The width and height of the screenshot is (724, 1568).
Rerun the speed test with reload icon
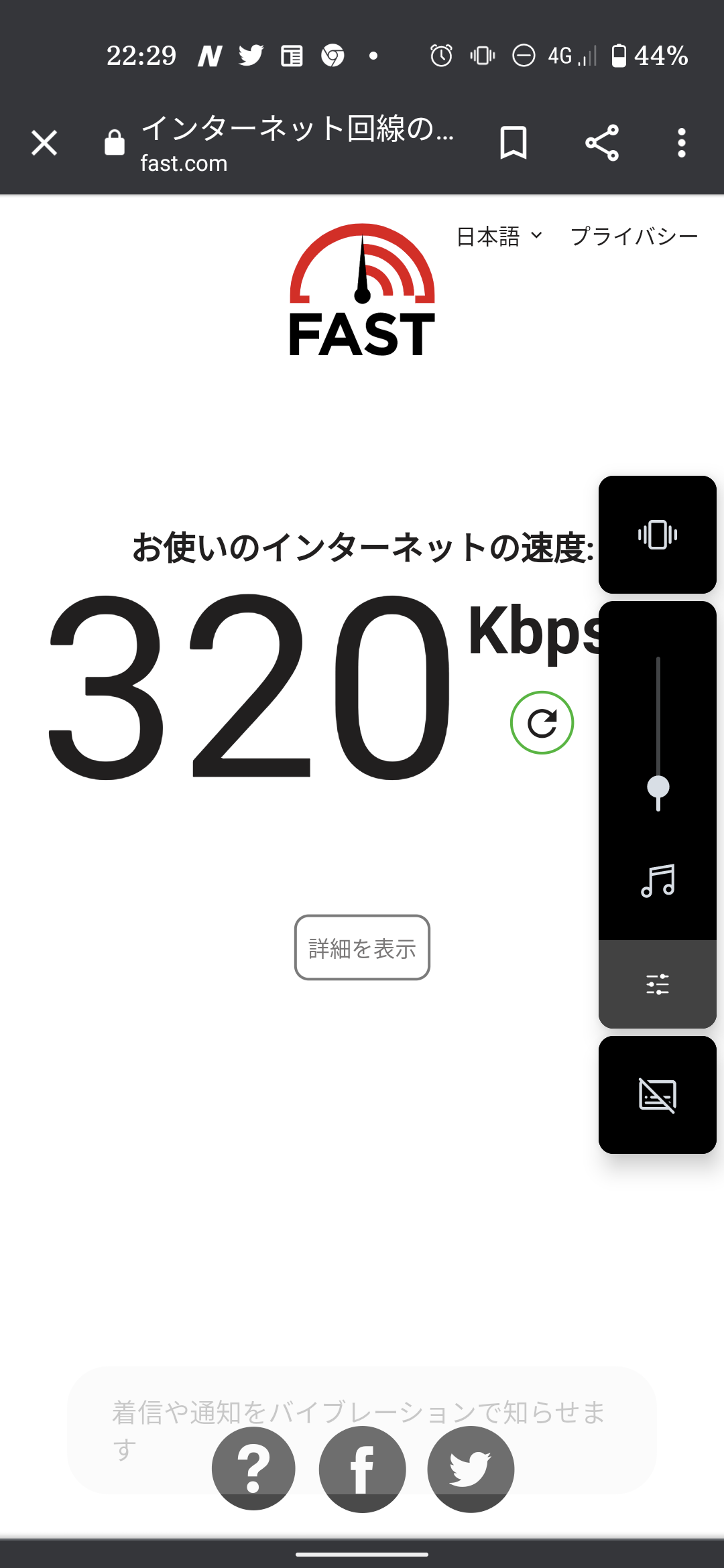pyautogui.click(x=542, y=723)
